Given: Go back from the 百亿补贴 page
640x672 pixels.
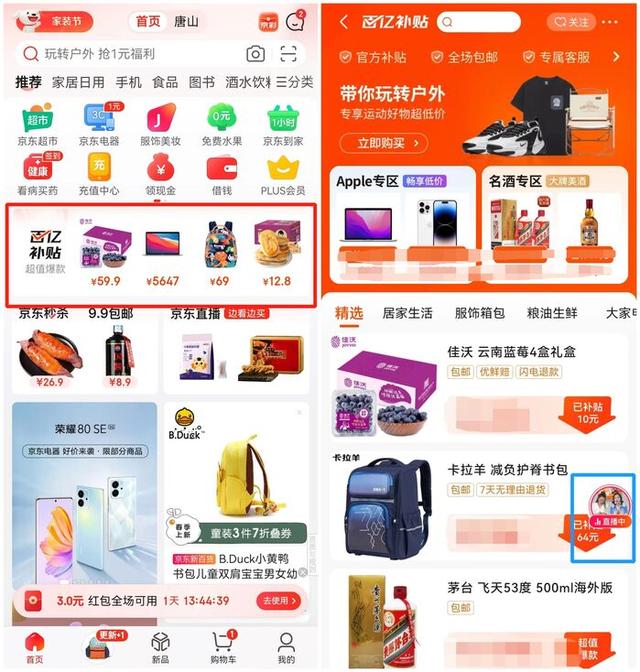Looking at the screenshot, I should pyautogui.click(x=344, y=21).
